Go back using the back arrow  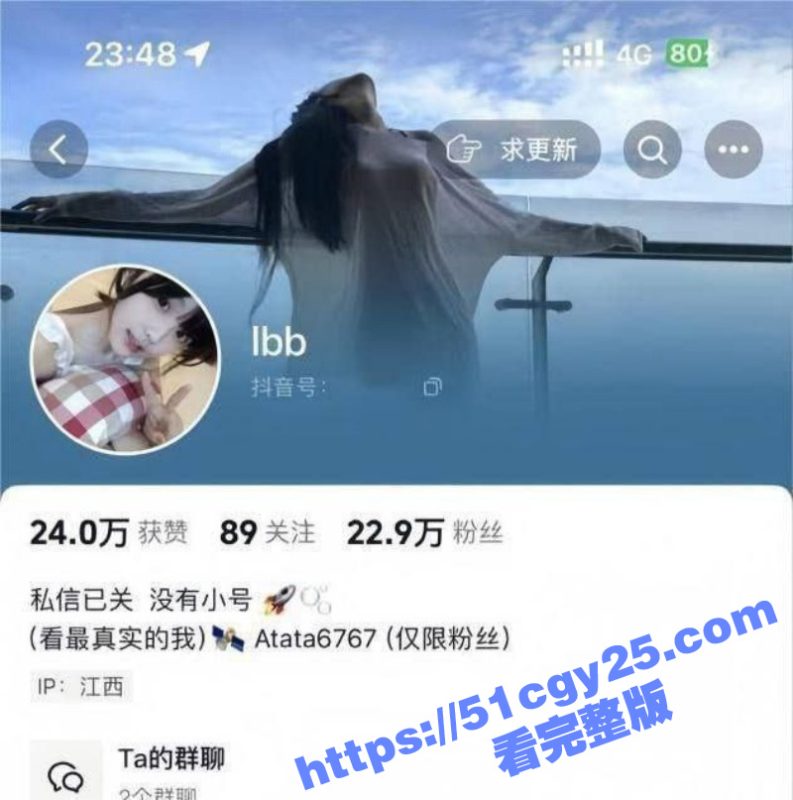pos(58,150)
